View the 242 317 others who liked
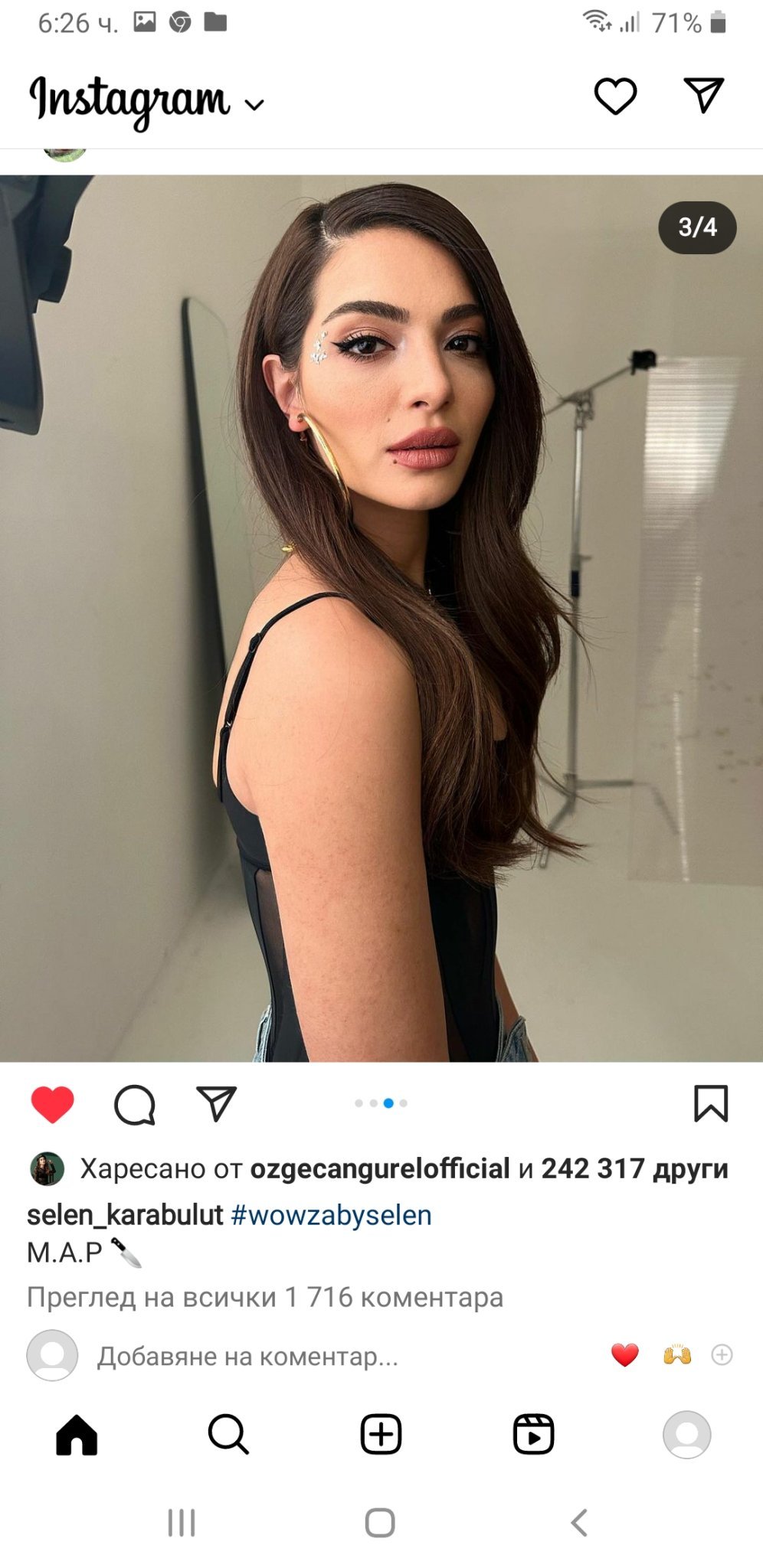 pos(634,1168)
